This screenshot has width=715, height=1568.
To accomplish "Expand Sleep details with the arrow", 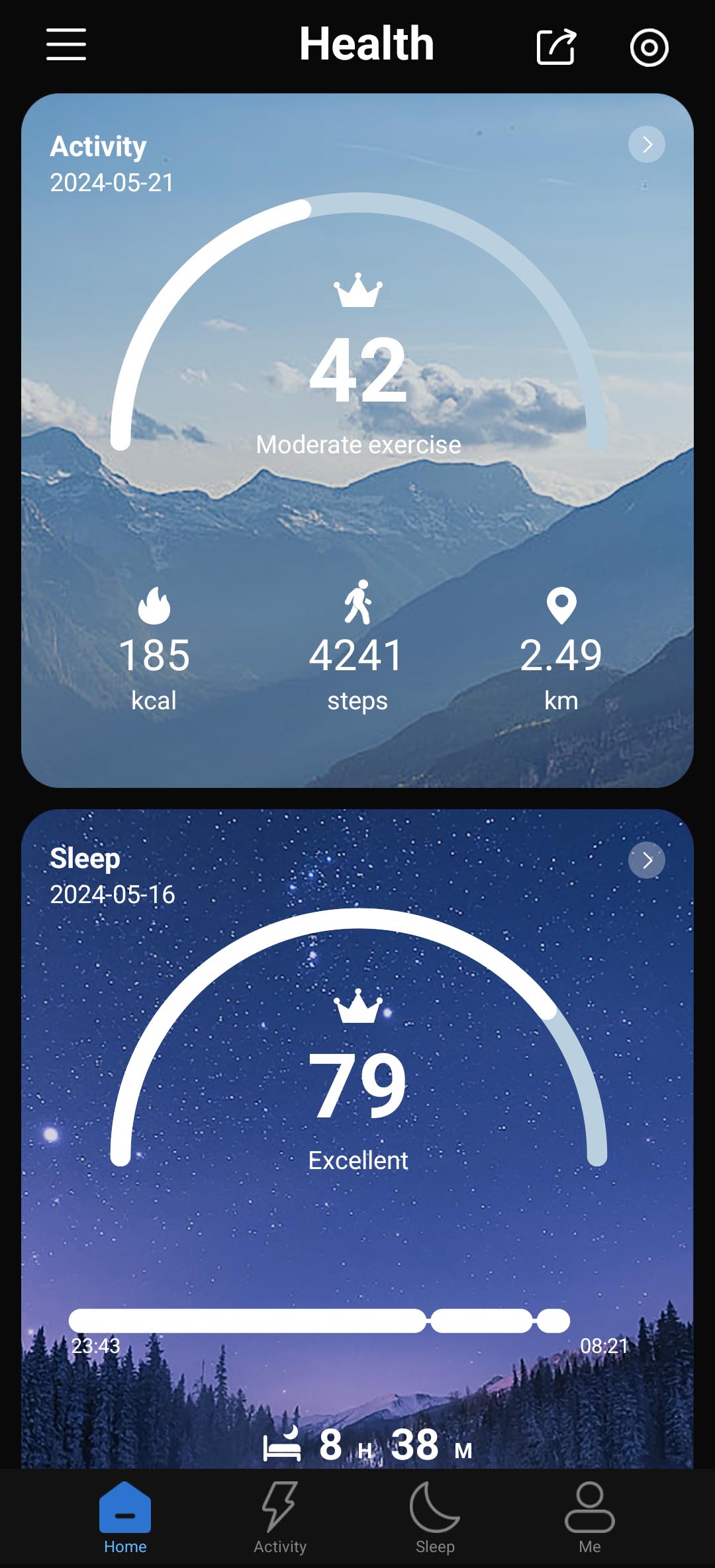I will click(x=647, y=860).
